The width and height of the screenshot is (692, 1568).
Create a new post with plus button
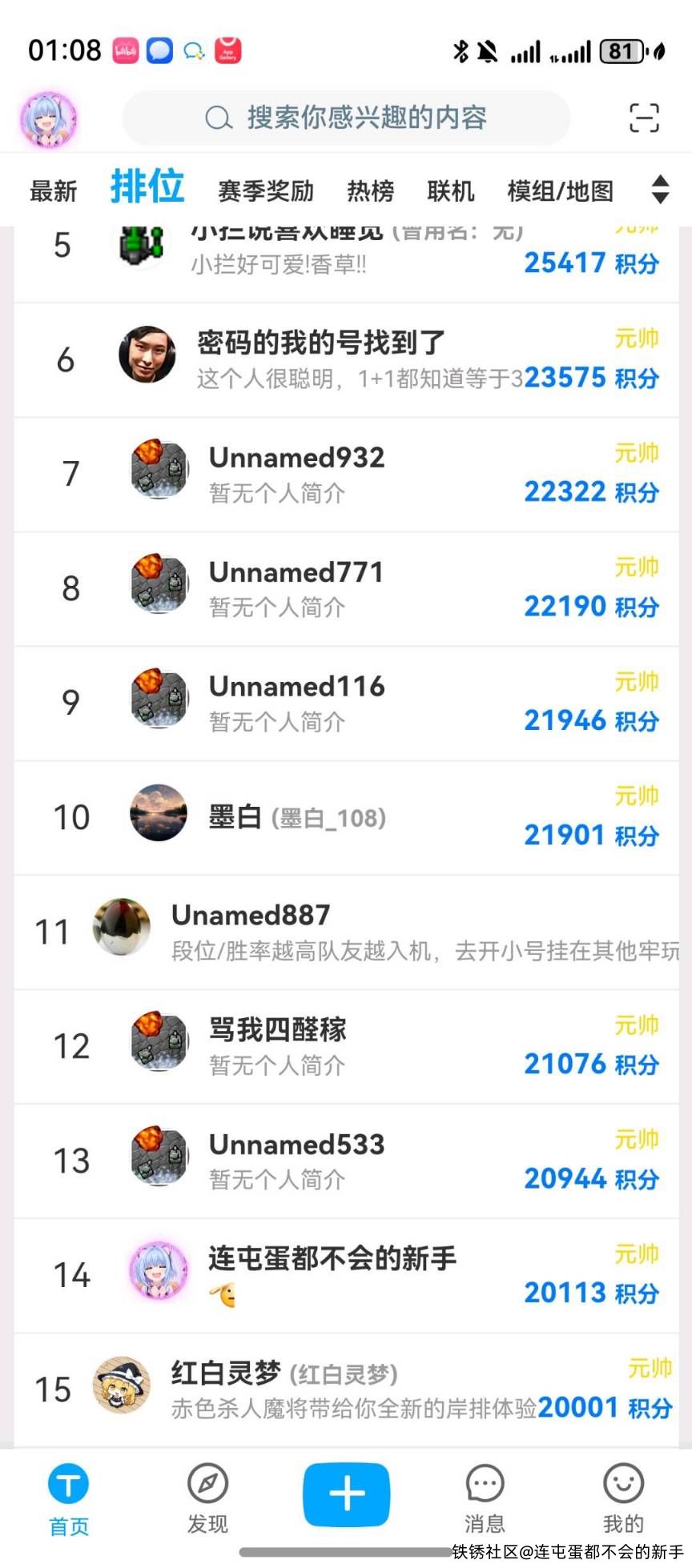(x=346, y=1494)
